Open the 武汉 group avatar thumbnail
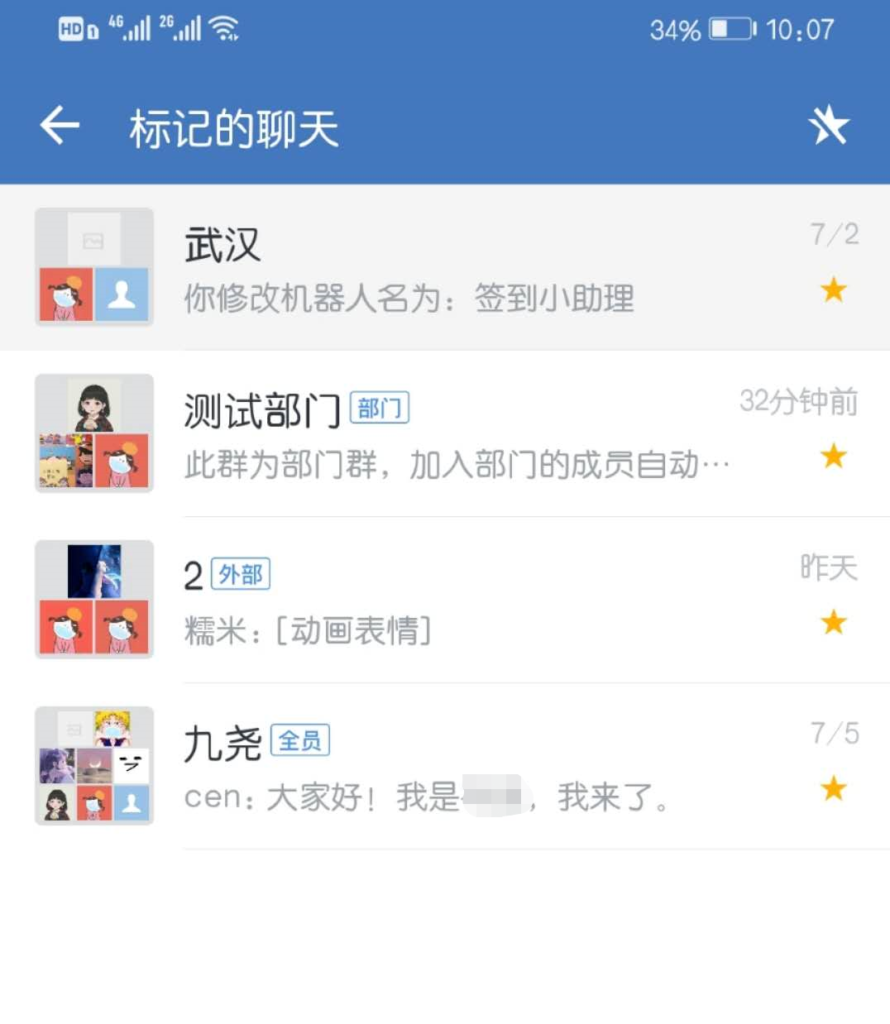 pyautogui.click(x=94, y=266)
